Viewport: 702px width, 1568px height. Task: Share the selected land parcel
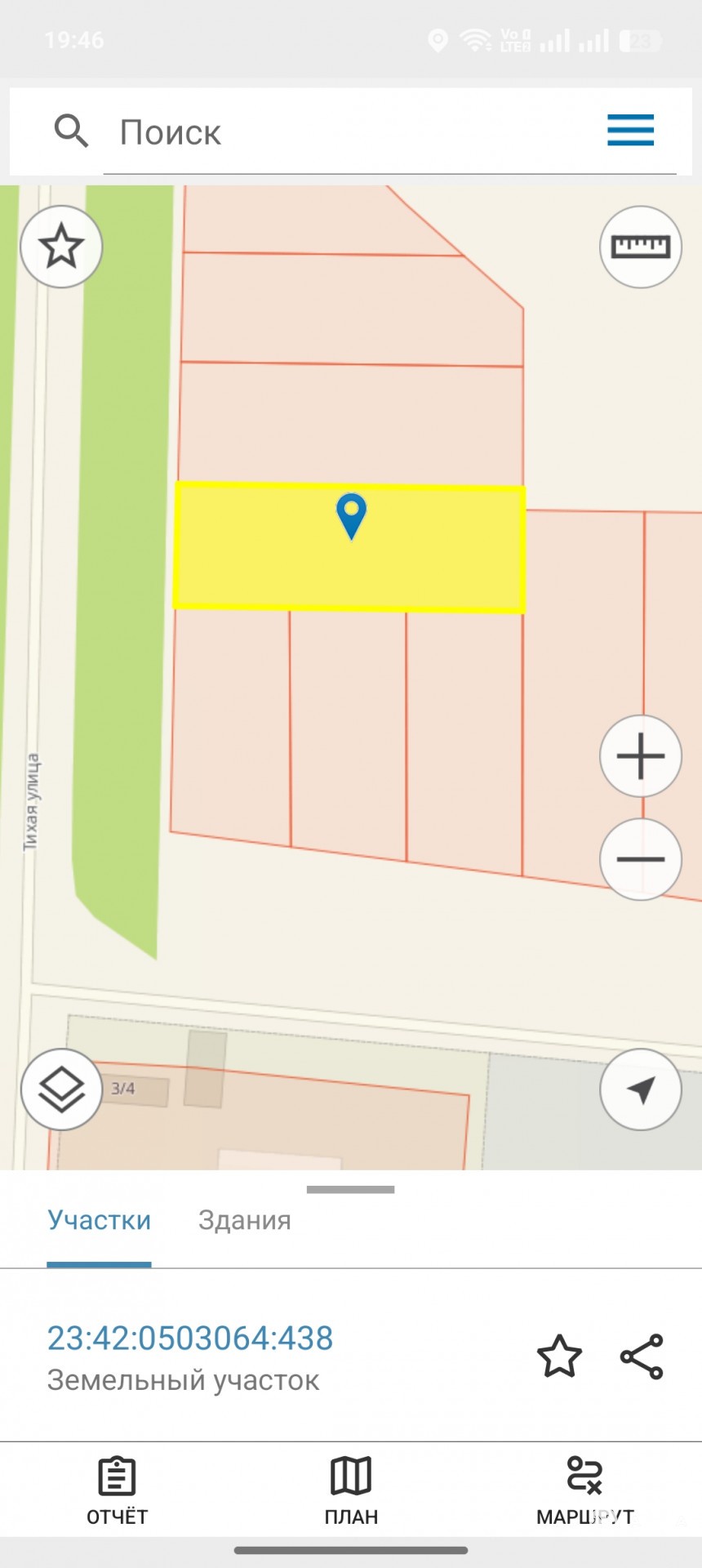pos(642,1356)
